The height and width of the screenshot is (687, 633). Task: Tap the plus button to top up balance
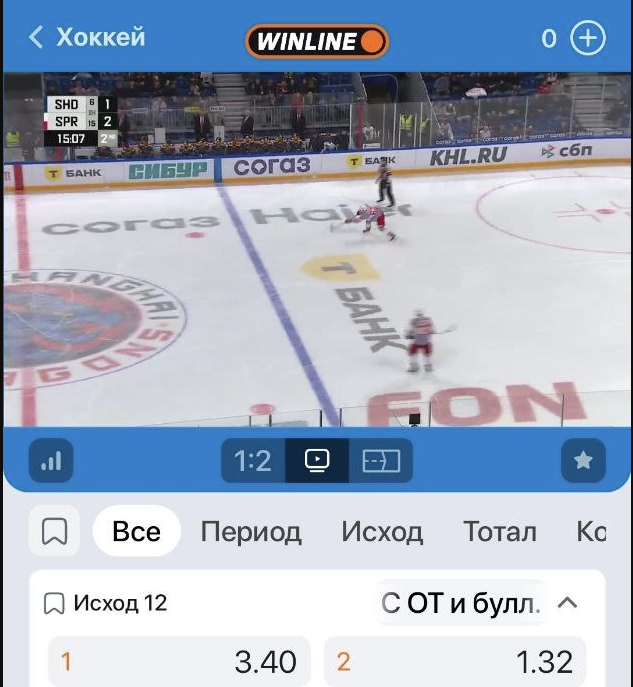[x=587, y=39]
